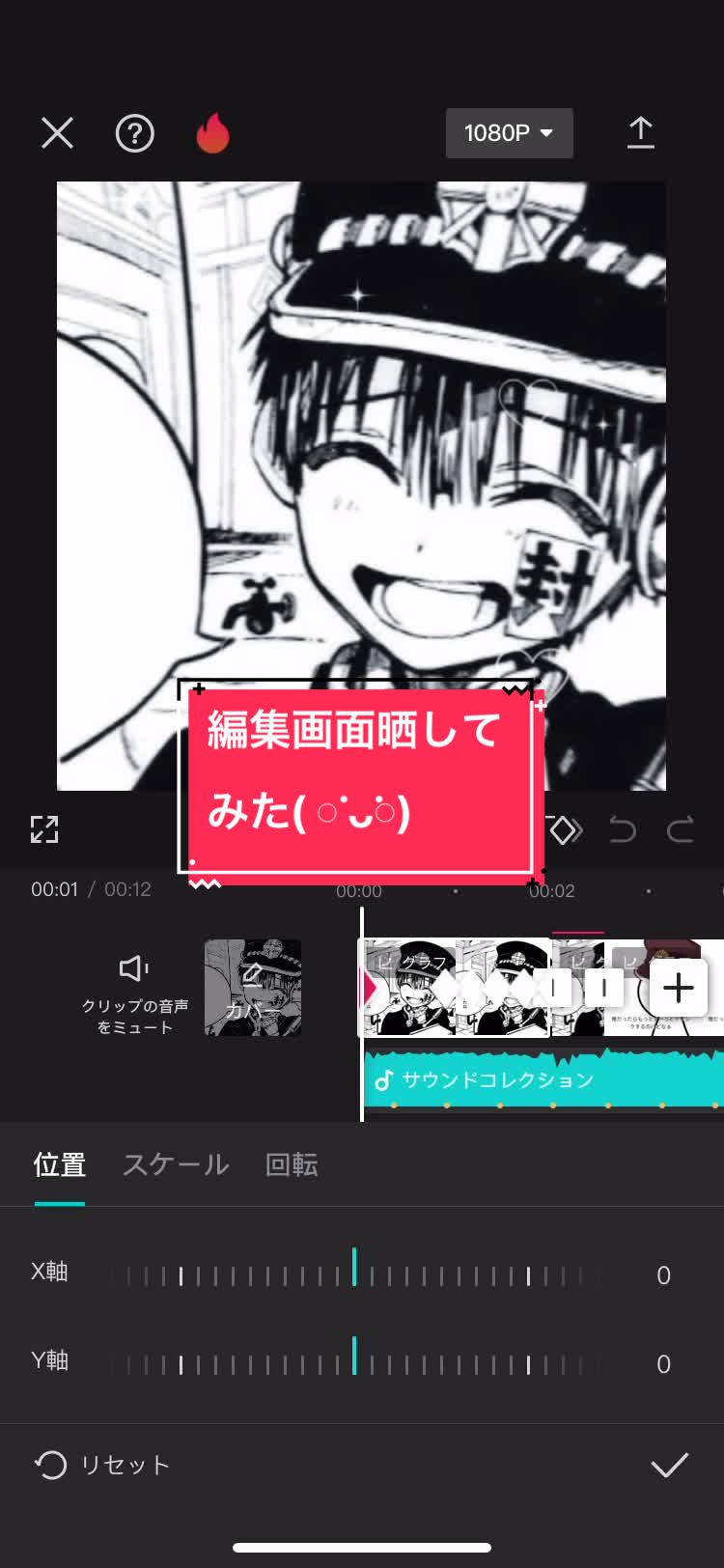This screenshot has width=724, height=1568.
Task: Export the video with the upload icon
Action: (x=640, y=133)
